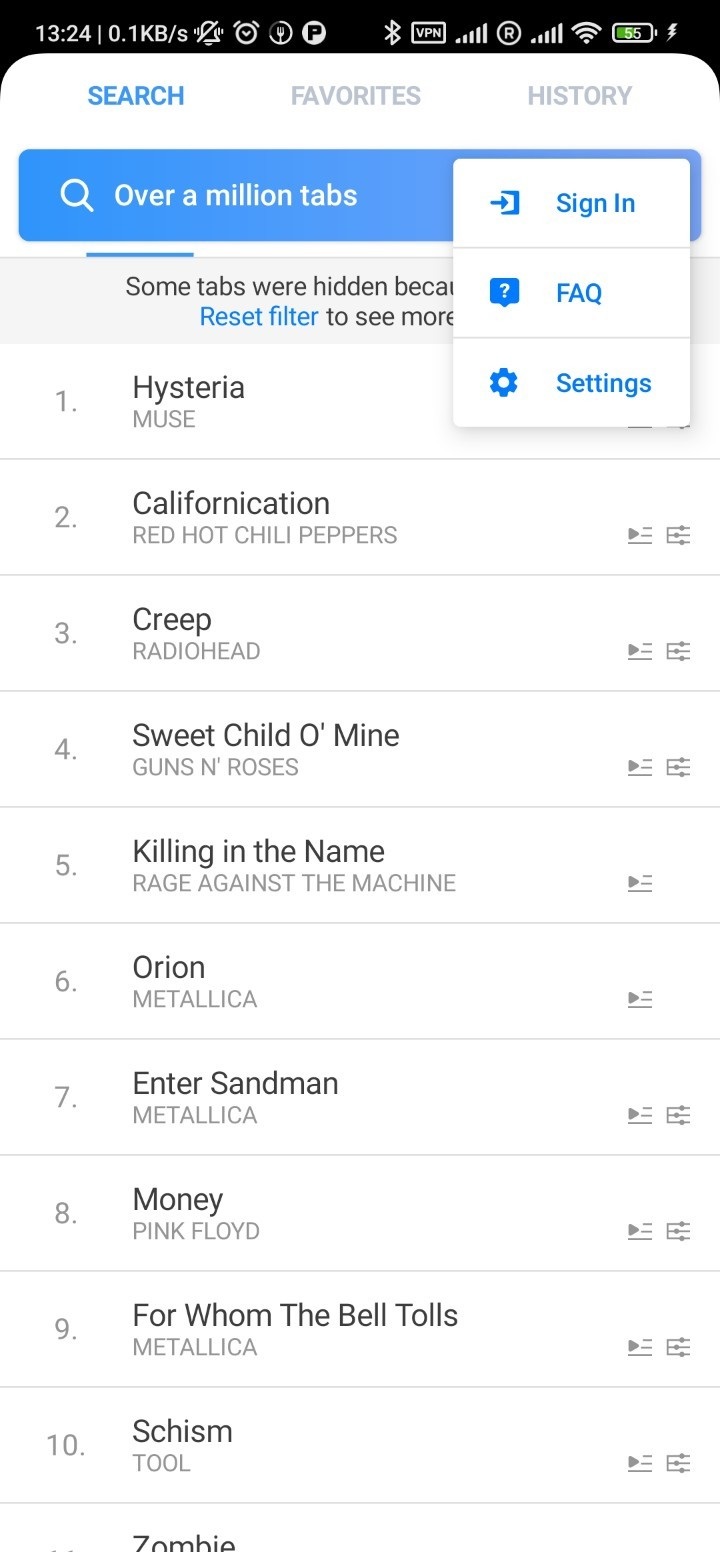Open Creep by Radiohead

196,633
